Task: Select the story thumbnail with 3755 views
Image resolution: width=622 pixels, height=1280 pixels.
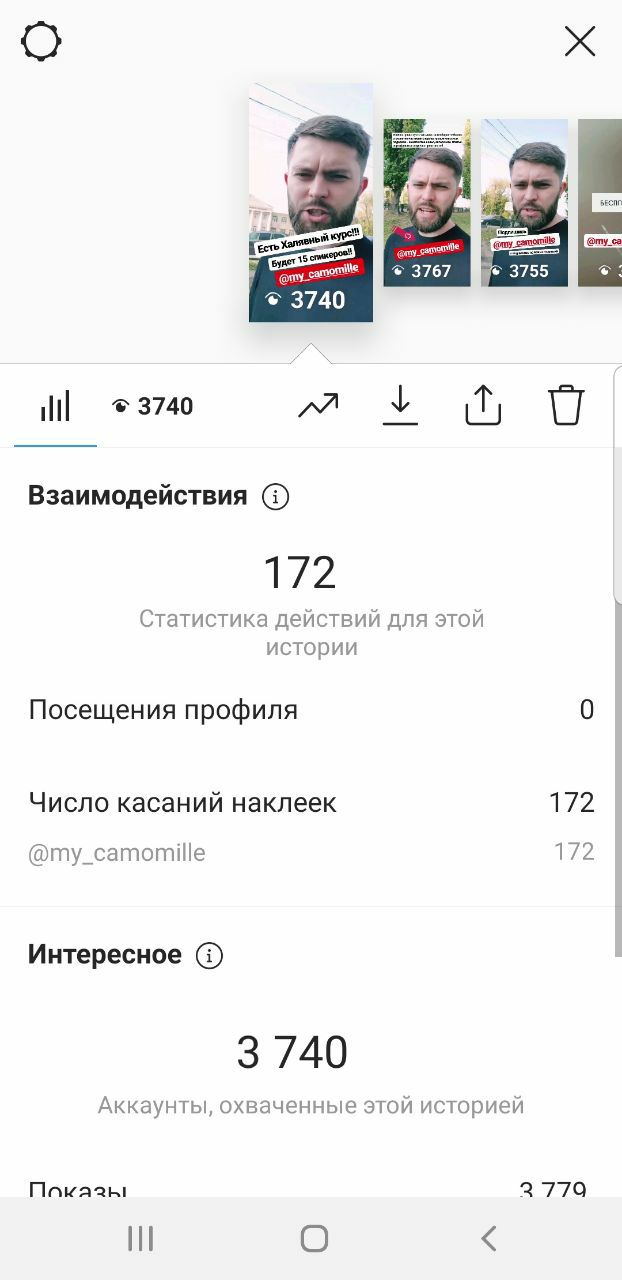Action: click(524, 203)
